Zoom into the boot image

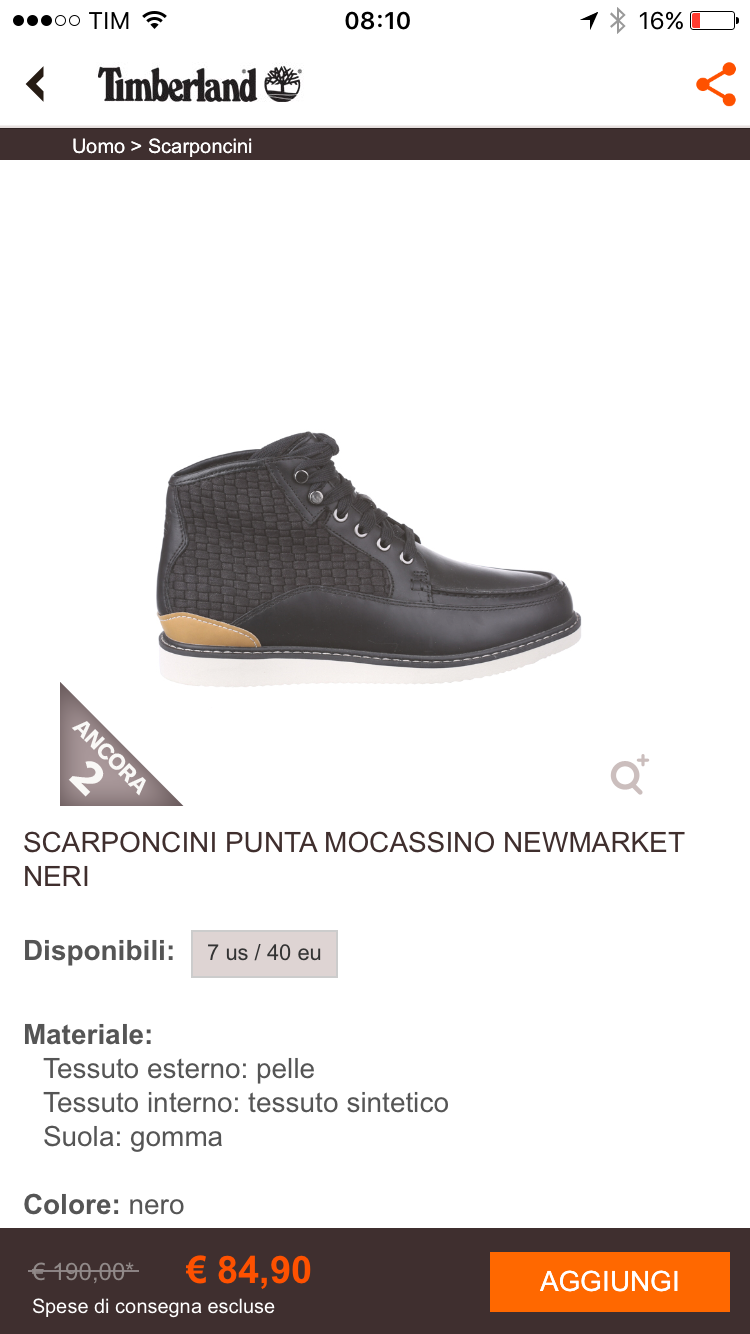click(x=630, y=775)
